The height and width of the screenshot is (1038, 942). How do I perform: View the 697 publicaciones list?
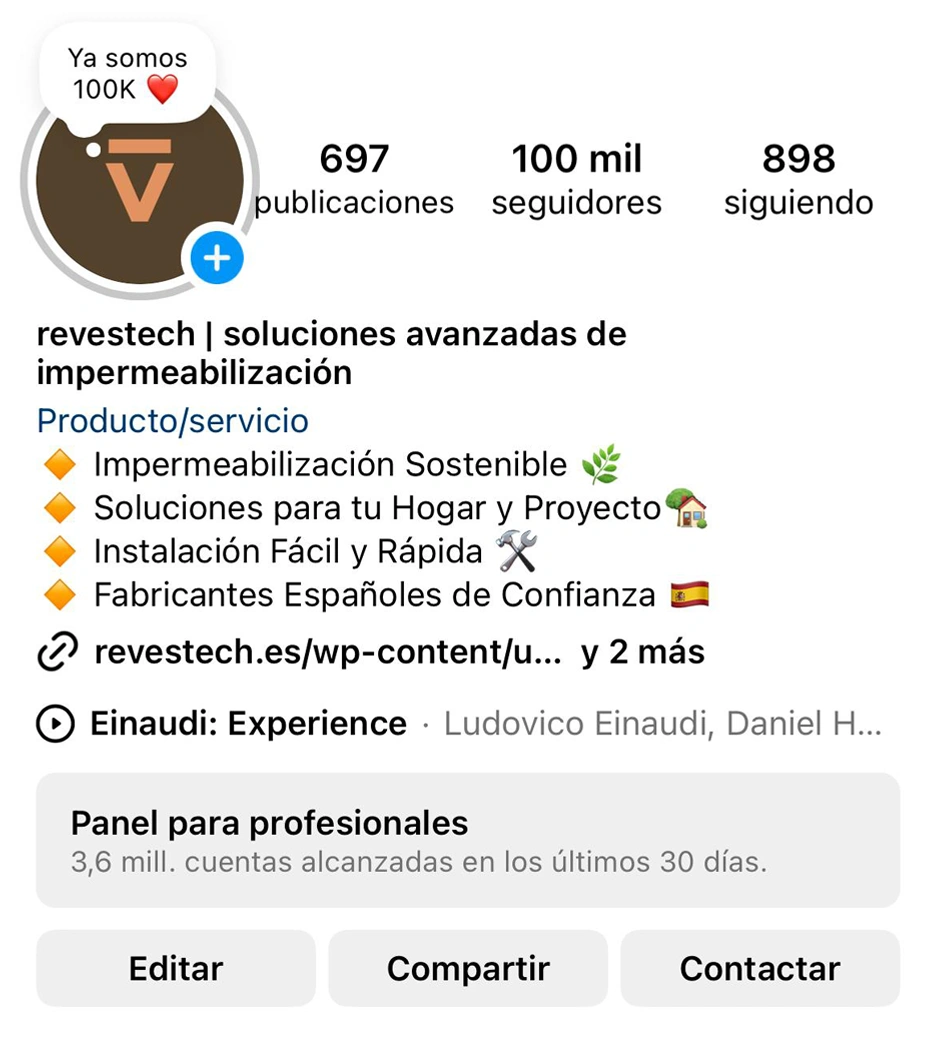click(354, 180)
